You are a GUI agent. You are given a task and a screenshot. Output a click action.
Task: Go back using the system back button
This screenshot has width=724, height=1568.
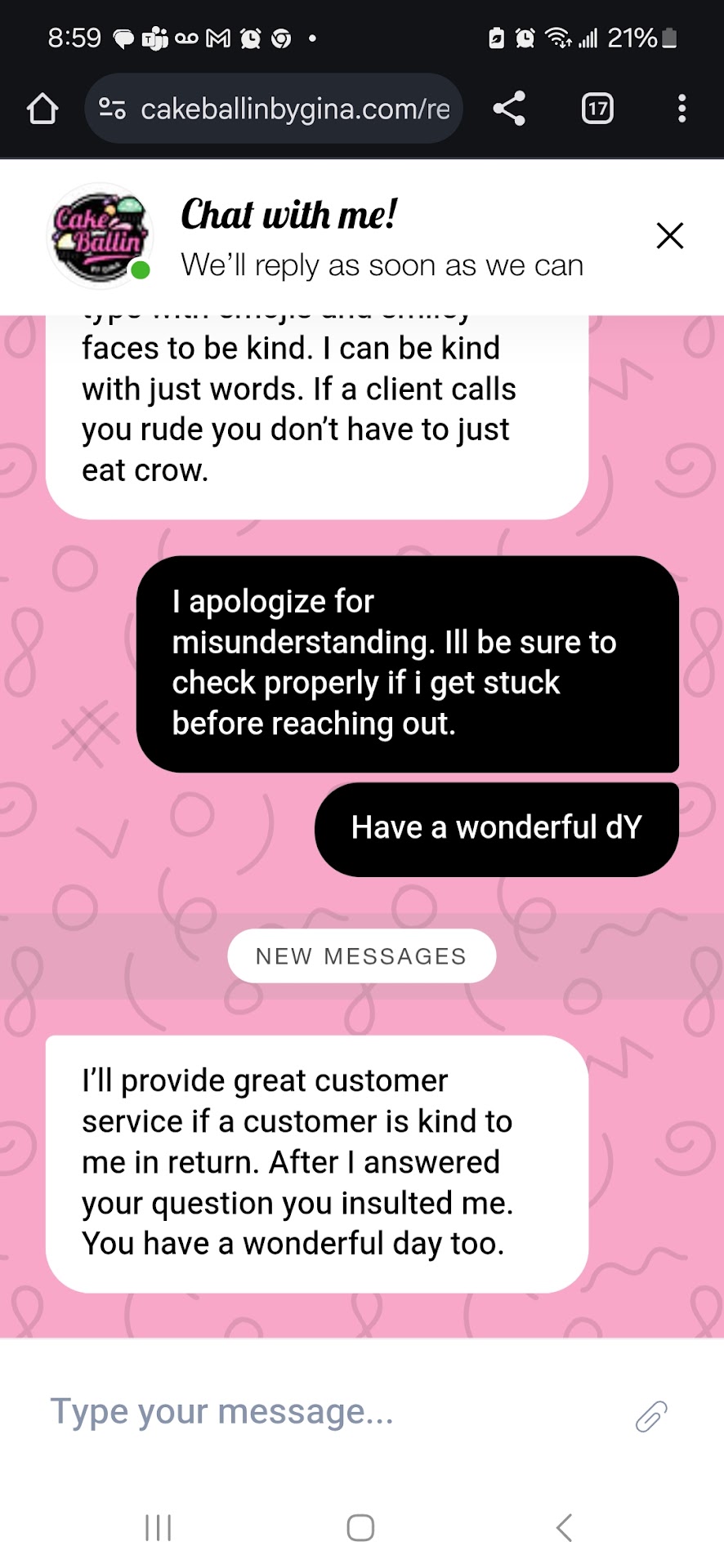[x=564, y=1527]
